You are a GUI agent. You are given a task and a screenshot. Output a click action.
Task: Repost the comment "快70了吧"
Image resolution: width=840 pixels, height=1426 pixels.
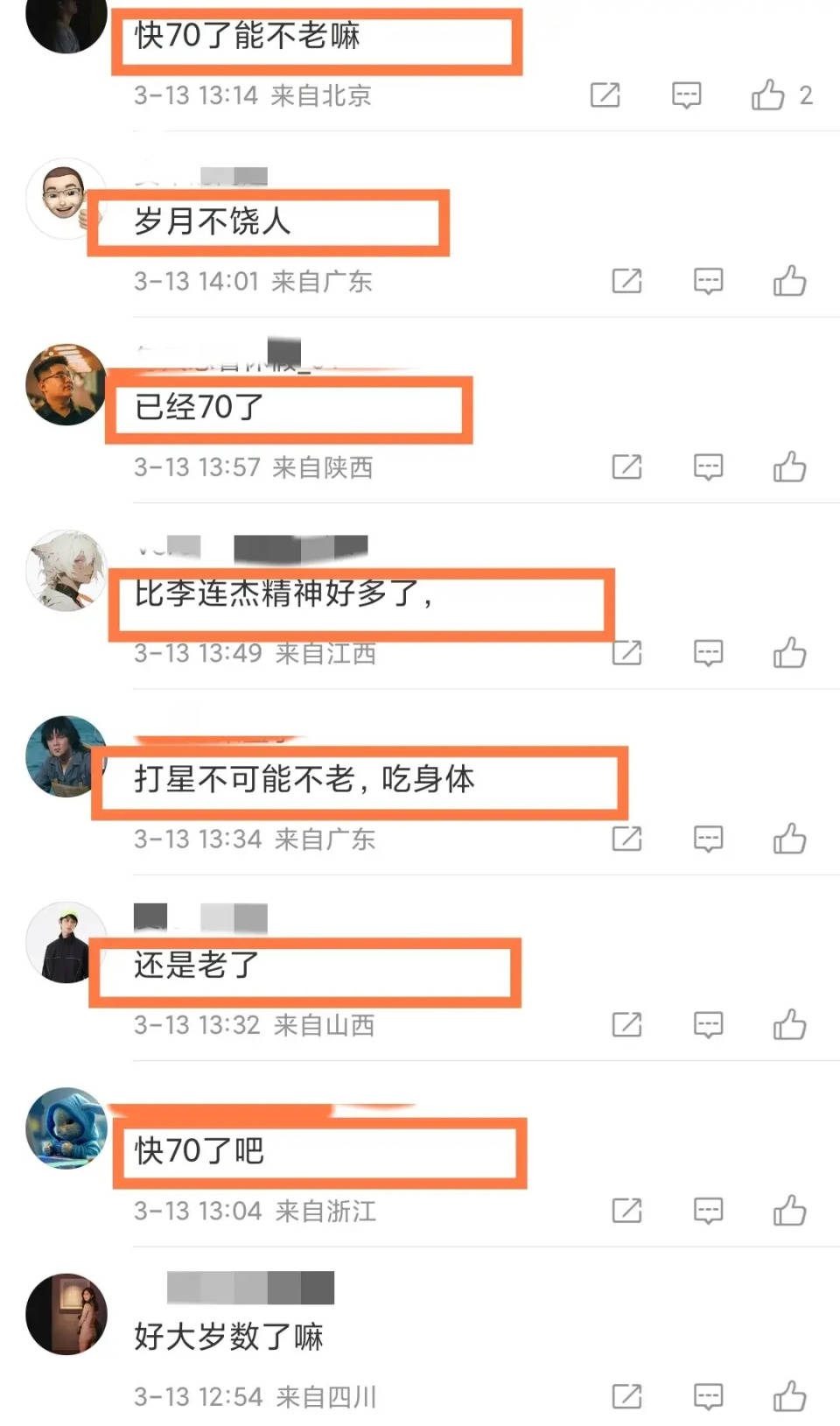(626, 1211)
